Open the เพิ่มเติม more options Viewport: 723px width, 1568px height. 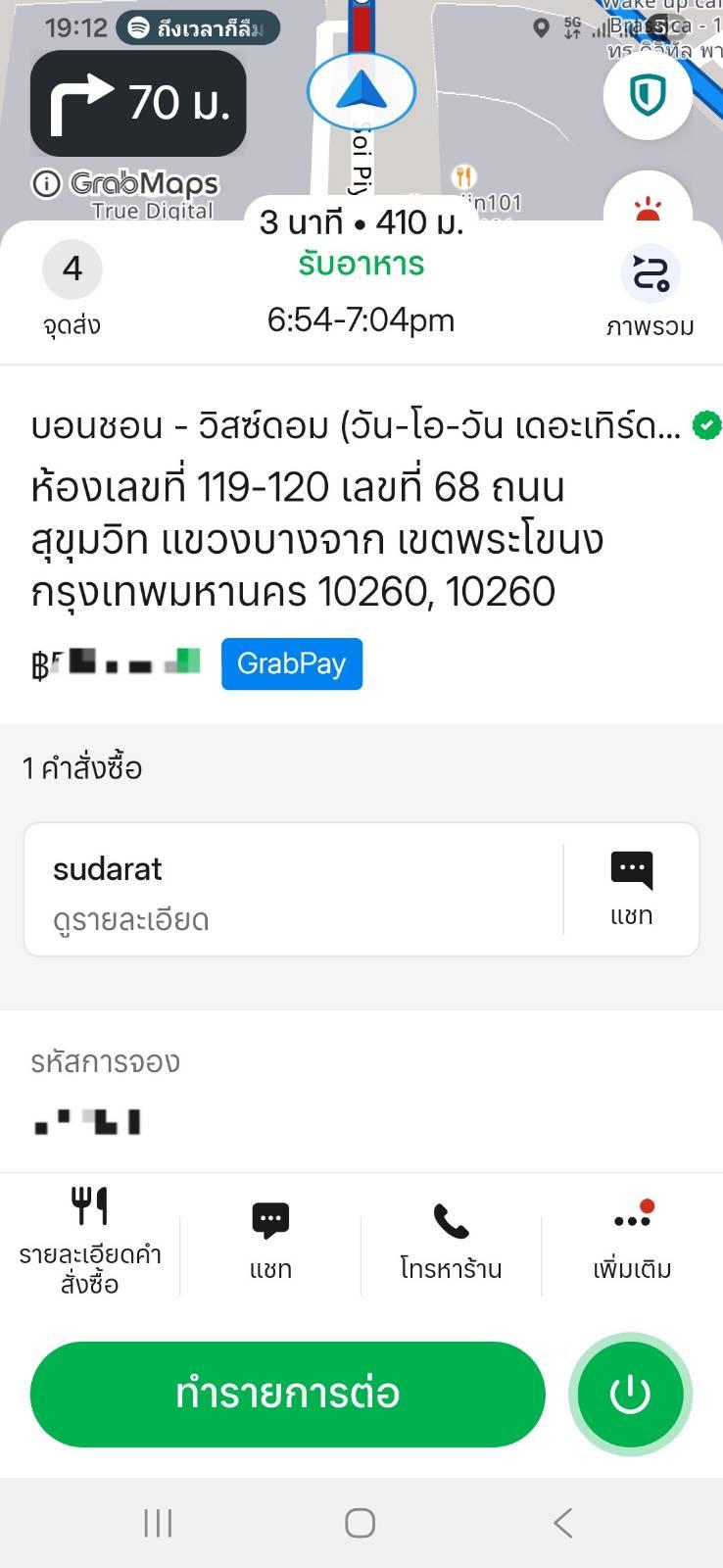632,1241
